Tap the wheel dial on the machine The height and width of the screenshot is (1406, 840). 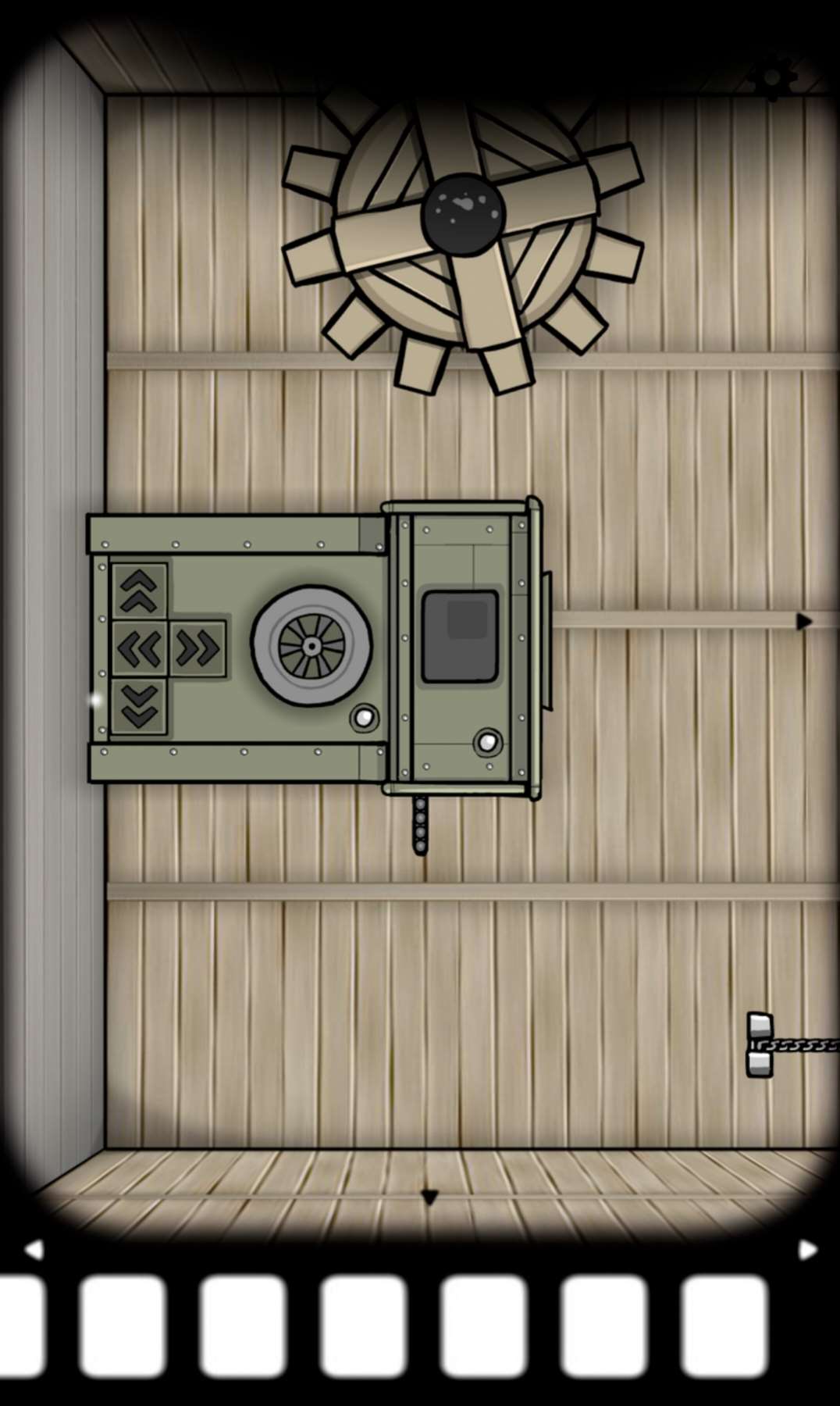[x=311, y=646]
